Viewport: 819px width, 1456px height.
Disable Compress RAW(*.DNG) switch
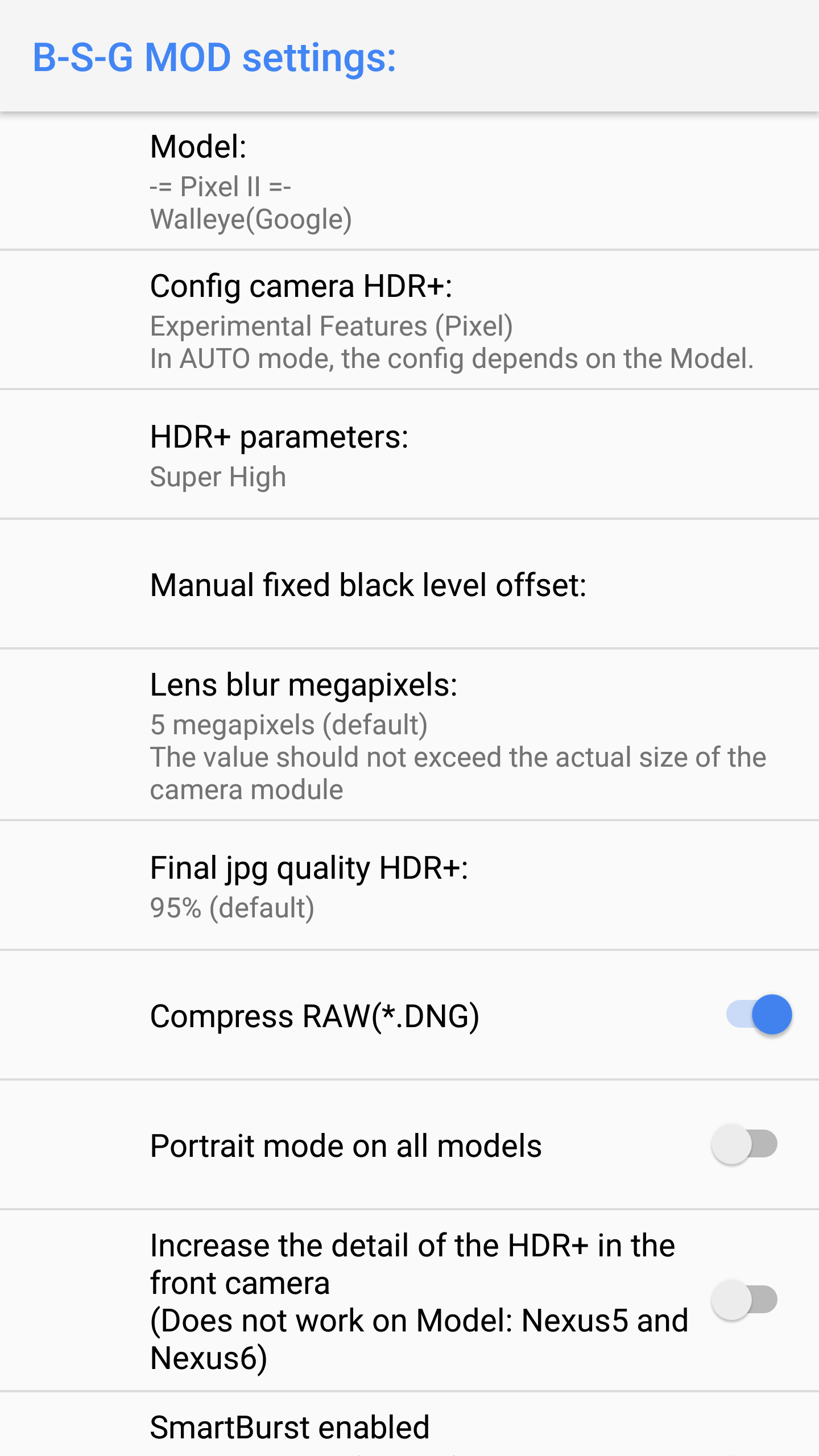click(759, 1015)
